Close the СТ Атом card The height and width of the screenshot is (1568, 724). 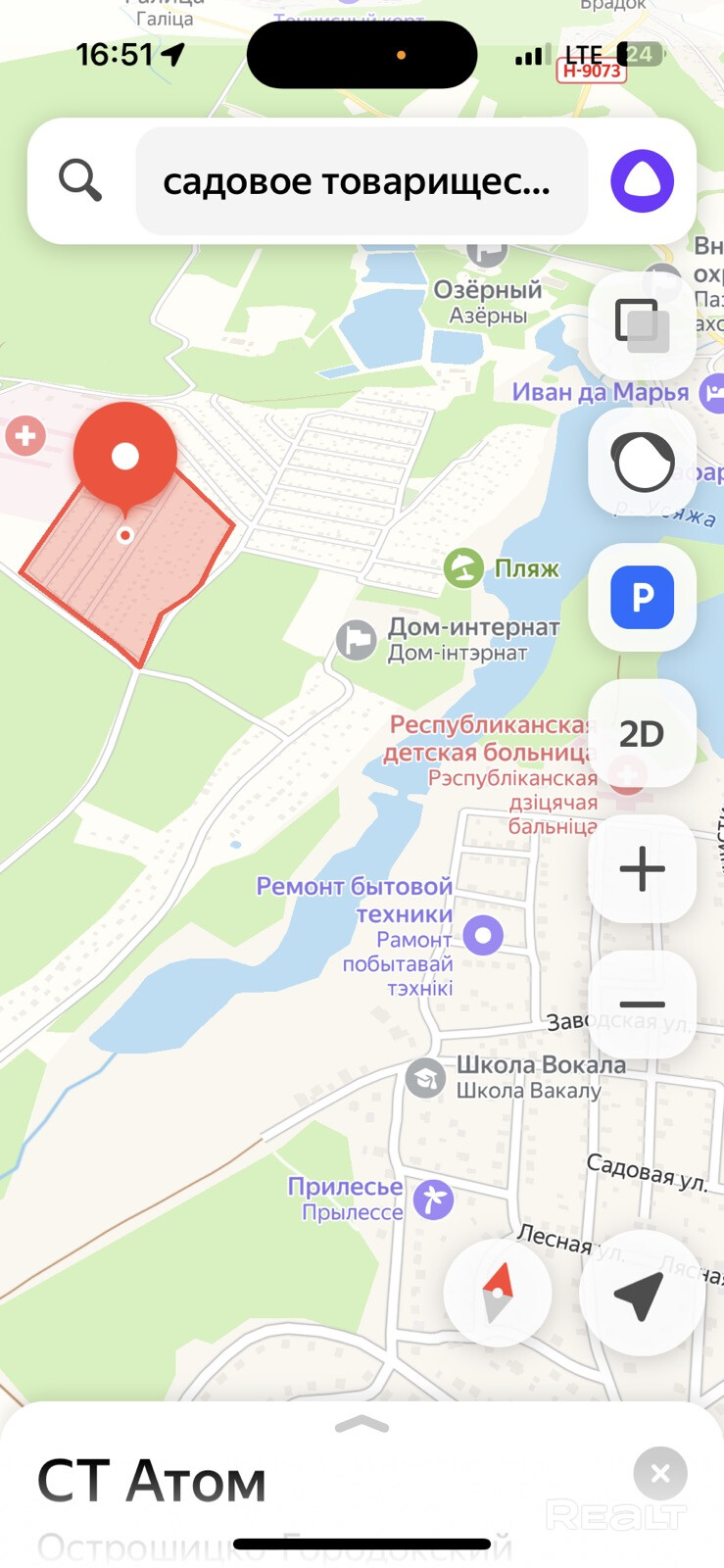point(660,1473)
